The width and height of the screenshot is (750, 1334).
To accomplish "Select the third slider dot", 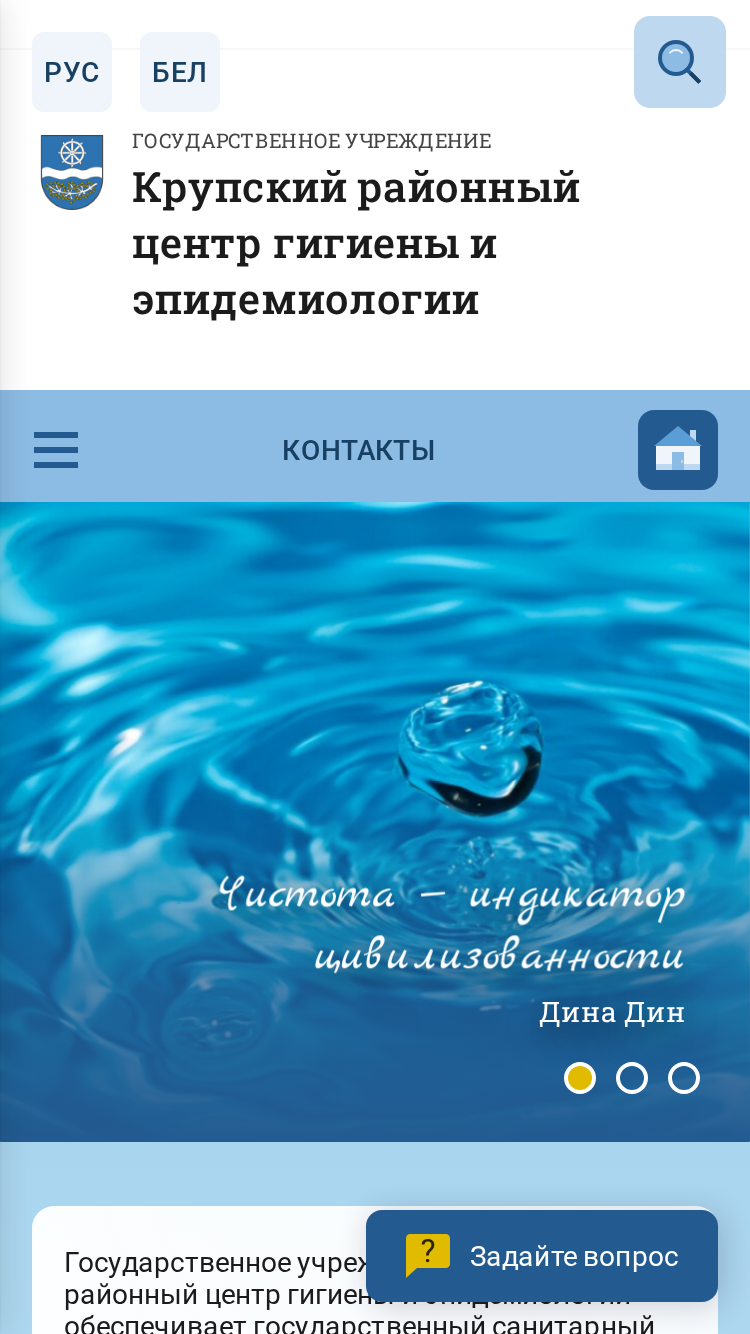I will pos(684,1078).
